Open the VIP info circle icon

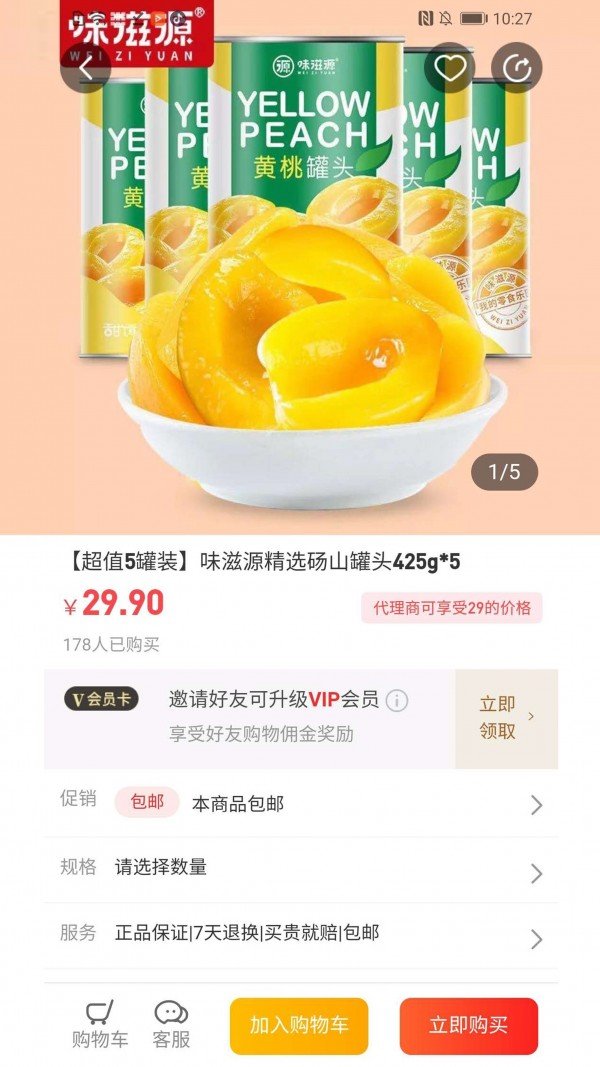tap(397, 700)
